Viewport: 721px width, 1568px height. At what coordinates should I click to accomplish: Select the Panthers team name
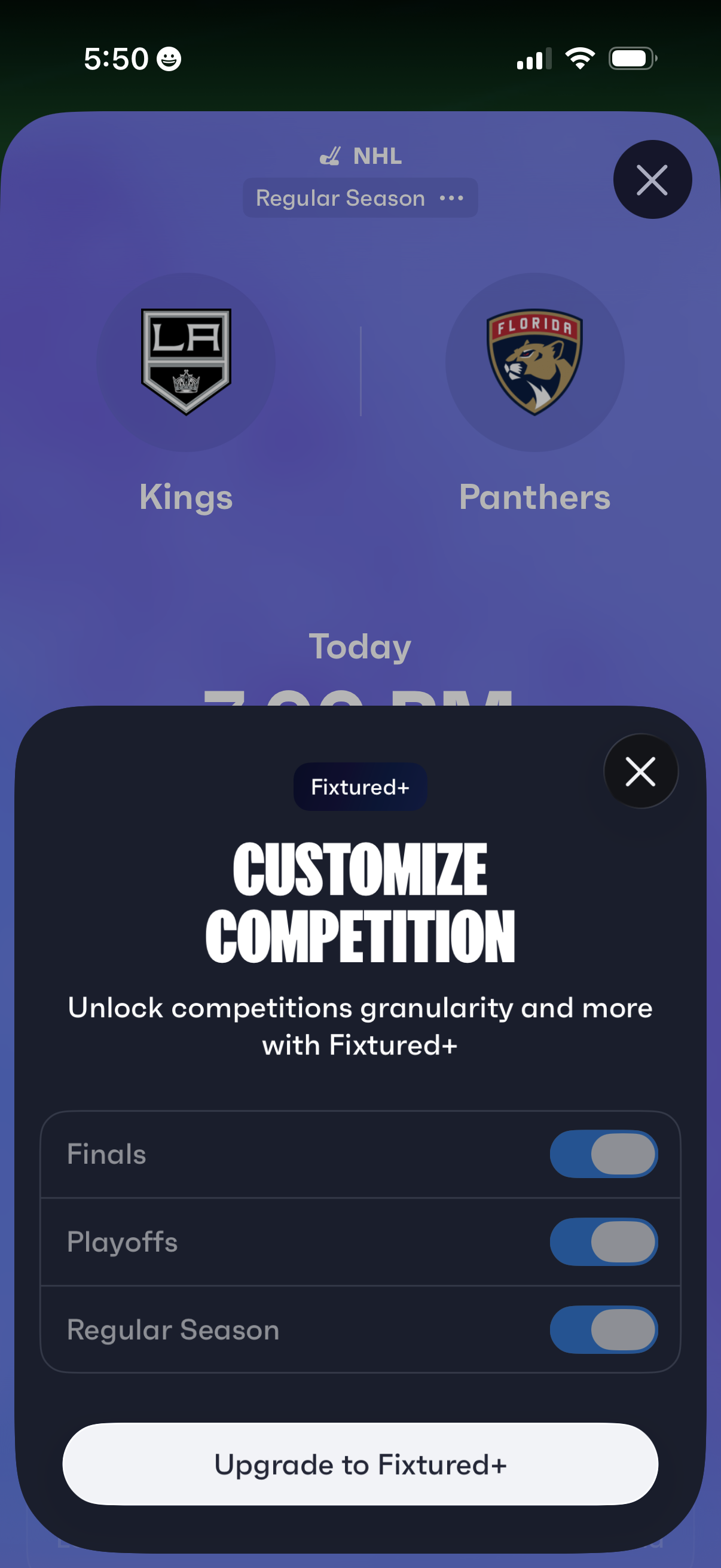[x=536, y=498]
